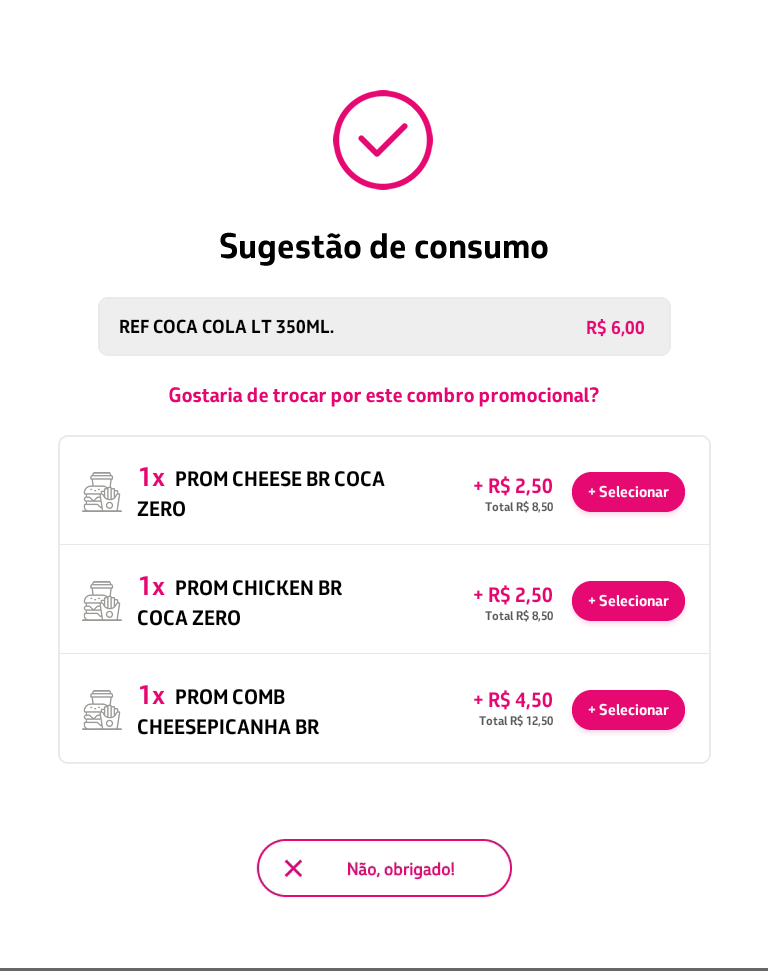Add the PROM COMB CHEESEPICANHA BR combo
Viewport: 768px width, 971px height.
point(628,710)
